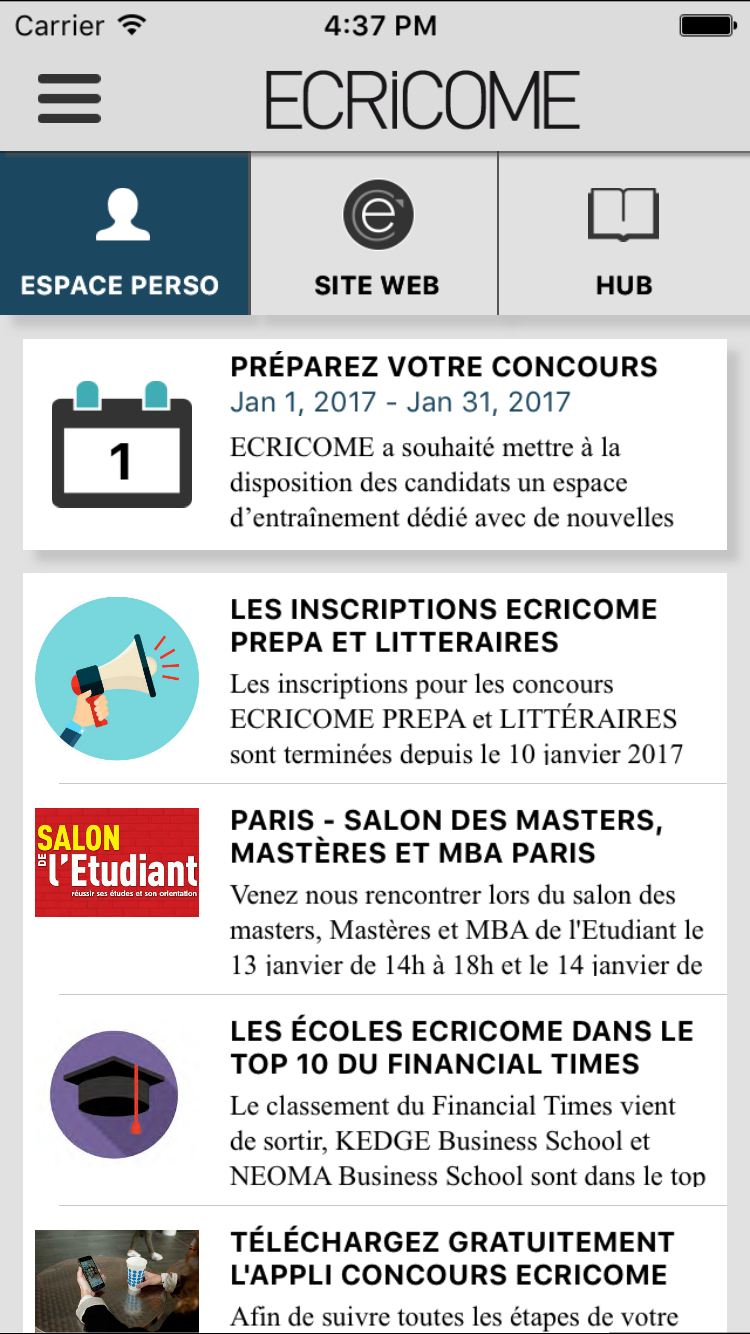This screenshot has height=1334, width=750.
Task: Open the Inscriptions Ecricome Prepa et Littéraires article
Action: 375,680
